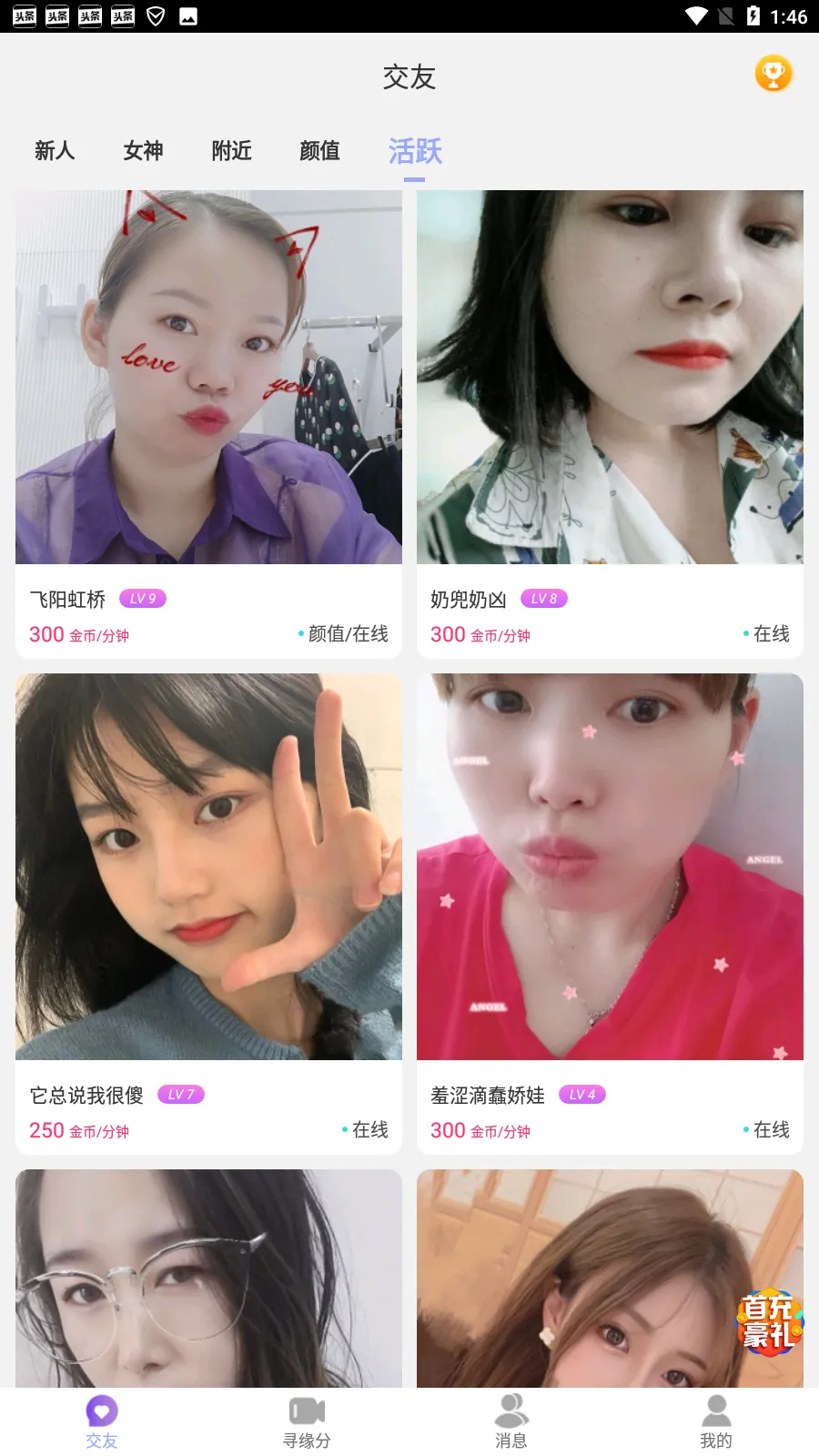
Task: Open the 首充豪礼 first-recharge gift badge
Action: 769,1321
